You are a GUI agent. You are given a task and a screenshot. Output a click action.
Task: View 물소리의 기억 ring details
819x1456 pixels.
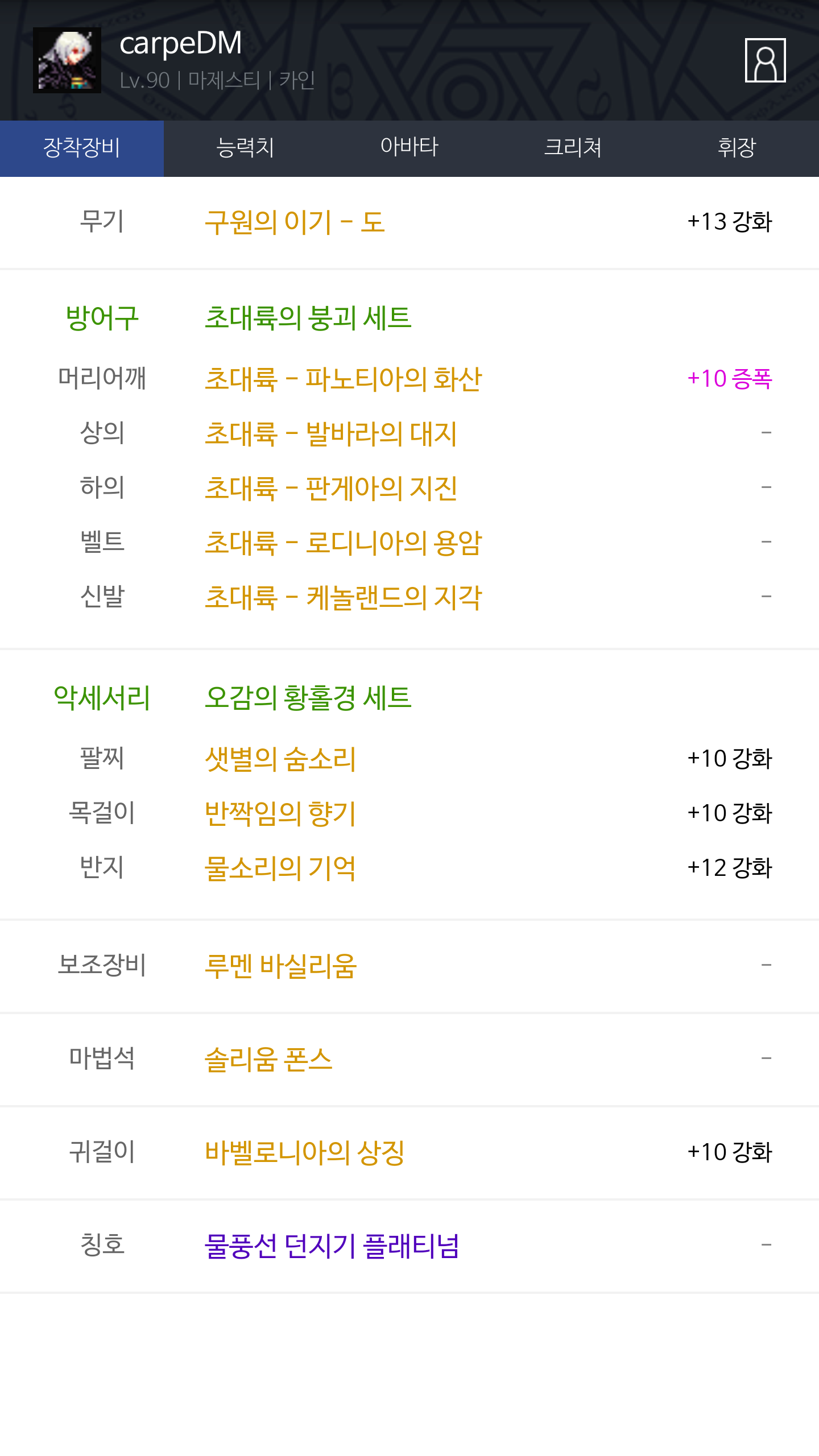pos(280,868)
